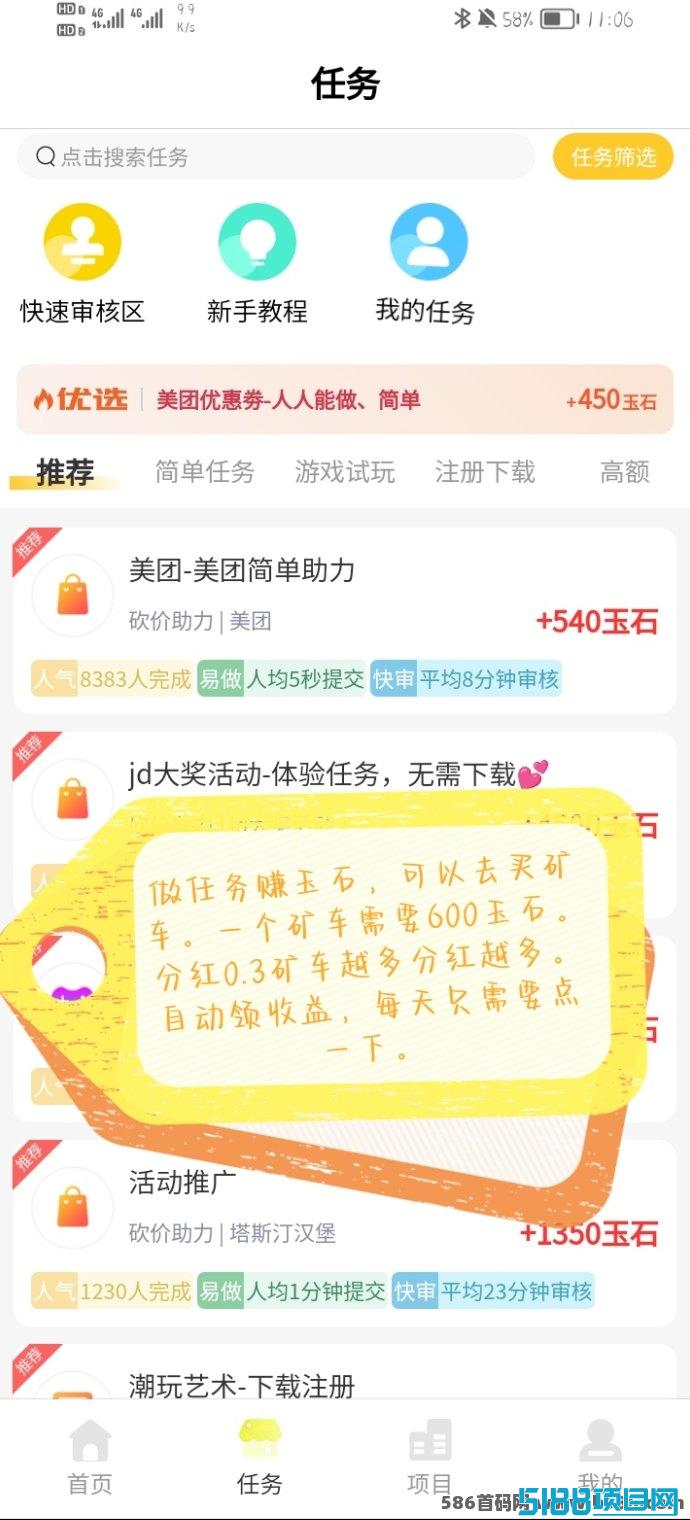Image resolution: width=690 pixels, height=1520 pixels.
Task: Switch to the 游戏试玩 tab
Action: pyautogui.click(x=345, y=472)
